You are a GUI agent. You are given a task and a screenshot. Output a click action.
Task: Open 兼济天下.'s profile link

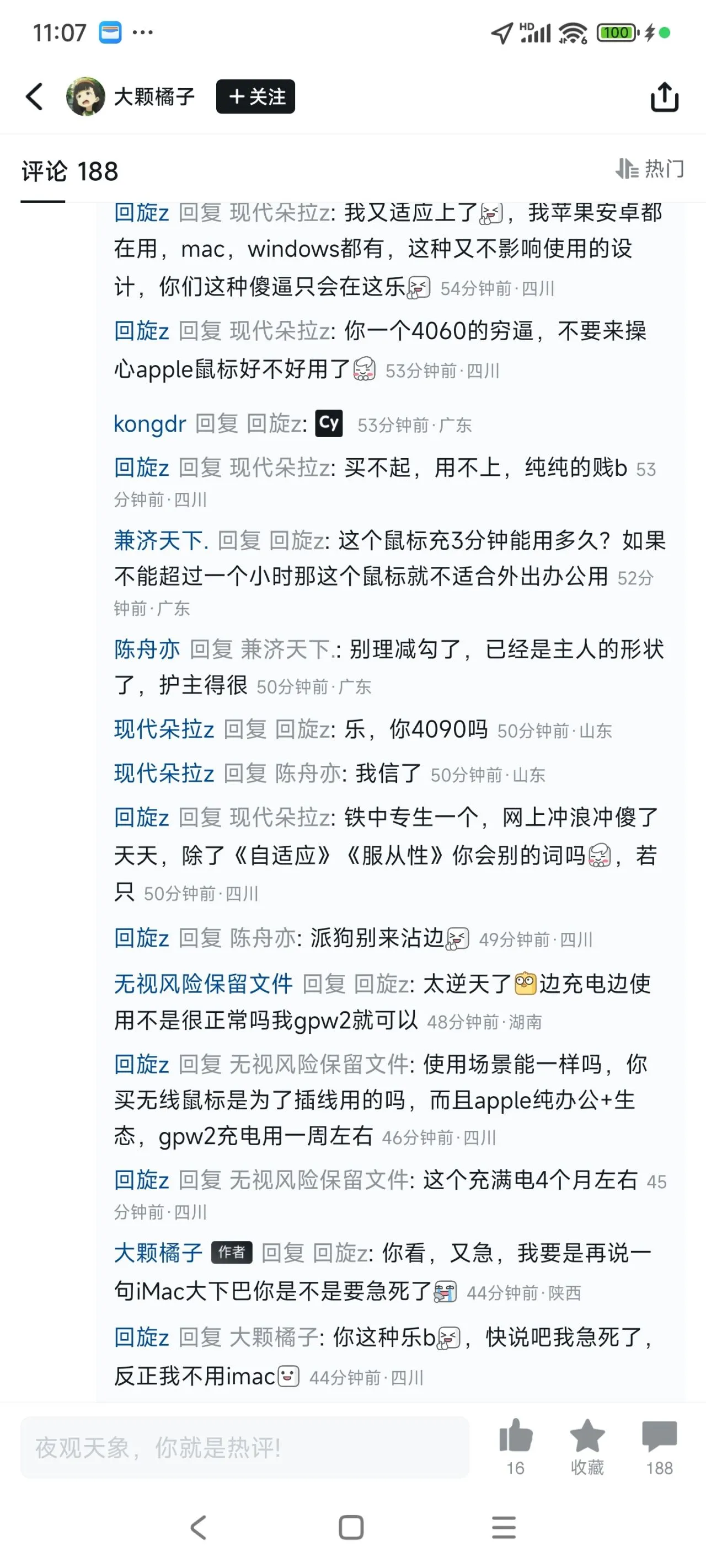[x=161, y=540]
